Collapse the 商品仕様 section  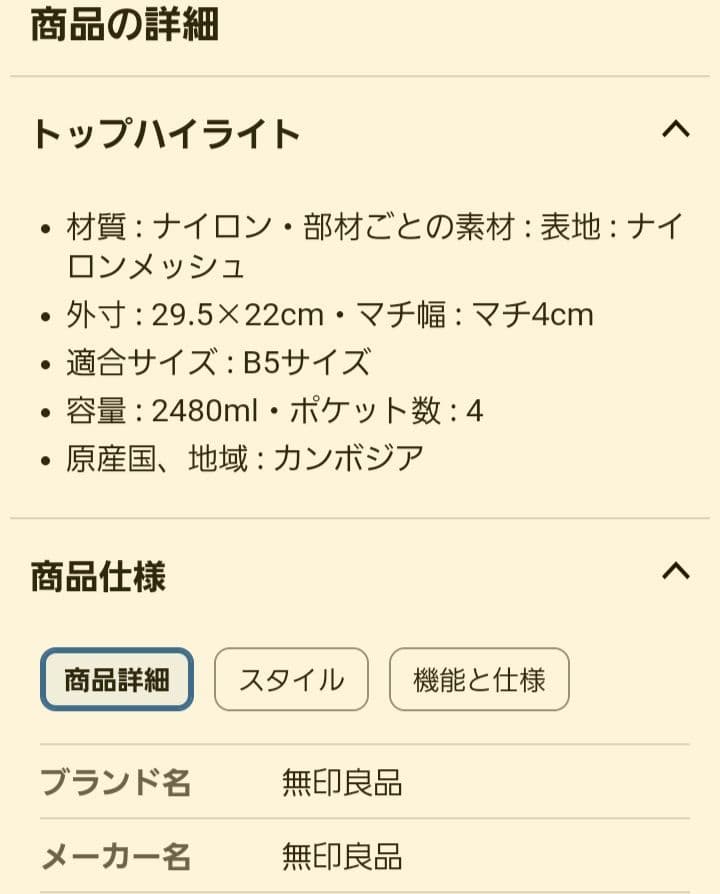676,572
